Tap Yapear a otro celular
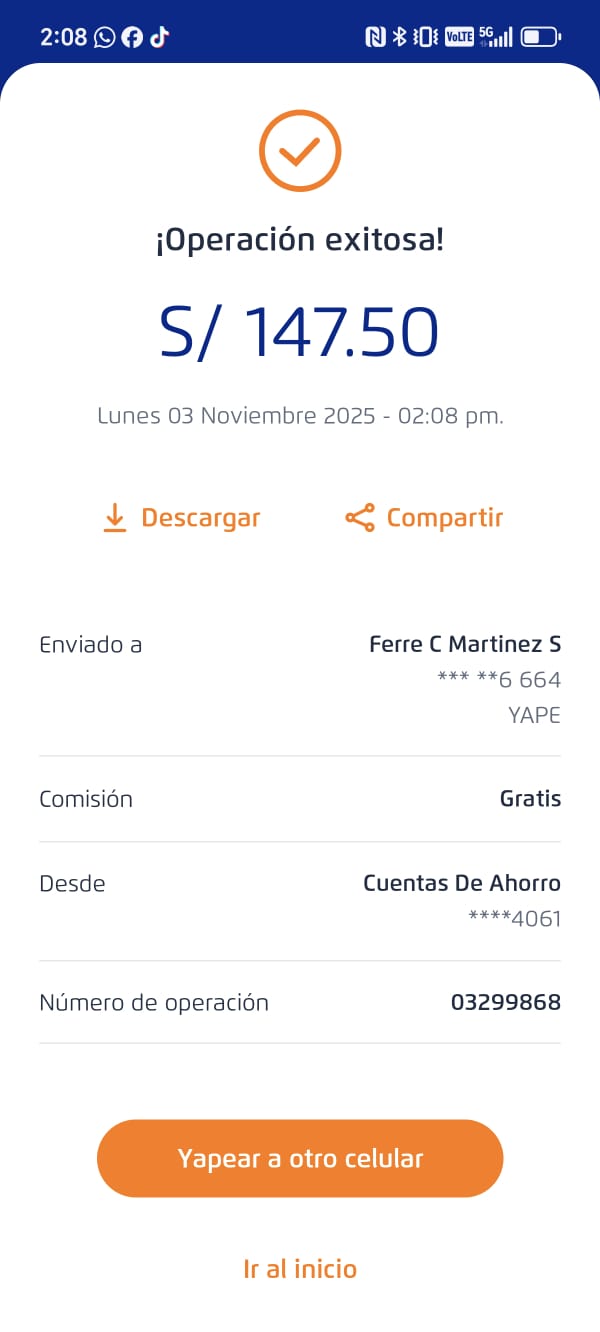 [x=300, y=1158]
